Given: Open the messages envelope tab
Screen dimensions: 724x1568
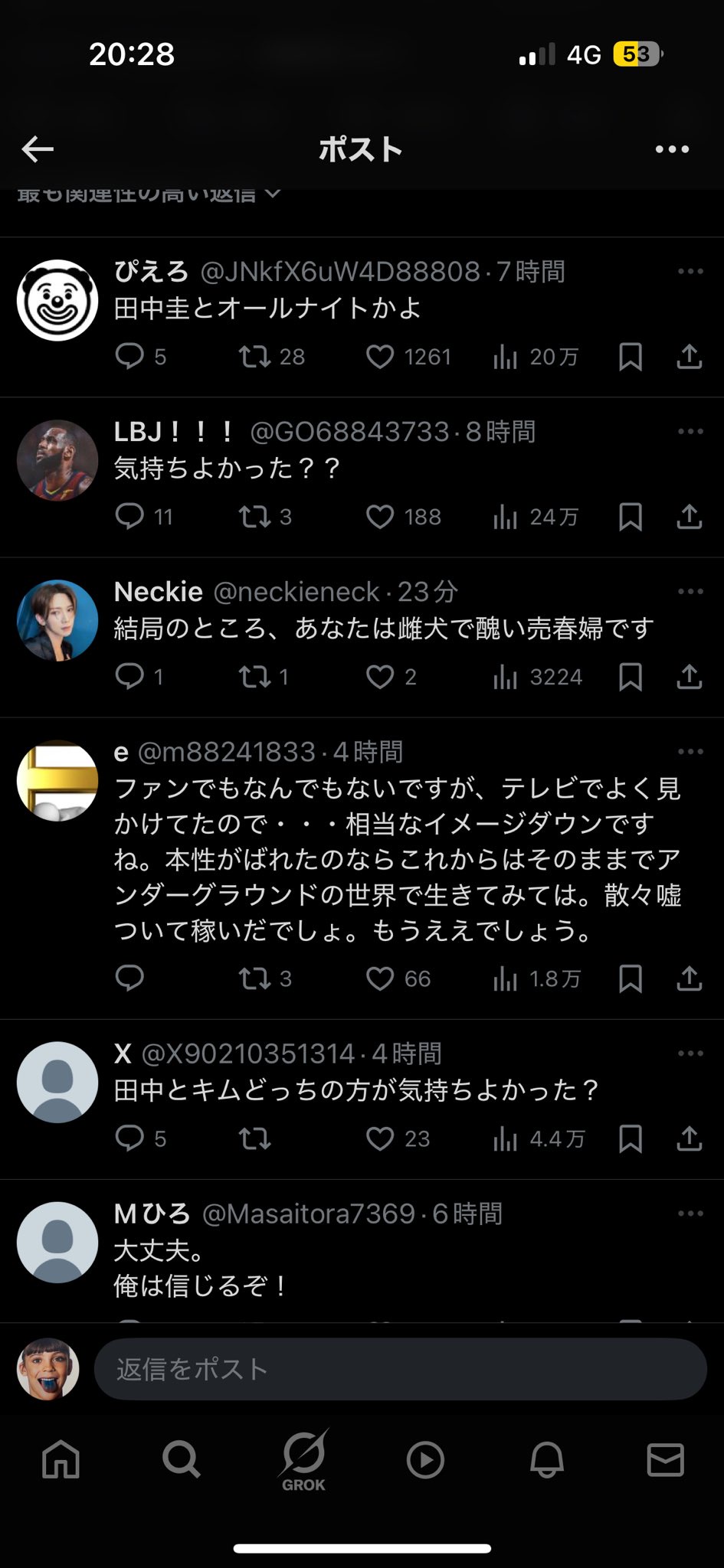Looking at the screenshot, I should pos(665,1460).
